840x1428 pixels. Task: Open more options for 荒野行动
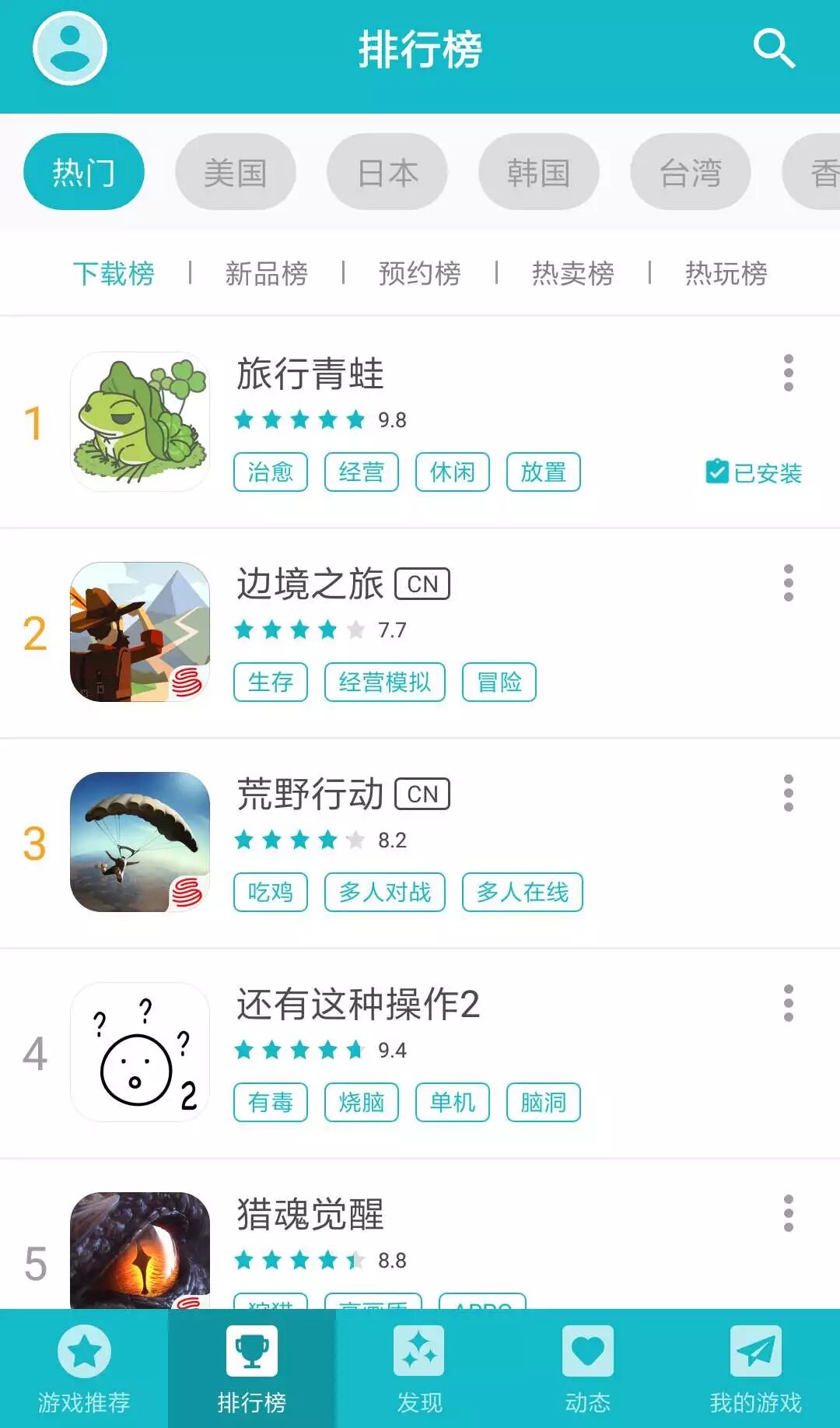pos(789,793)
